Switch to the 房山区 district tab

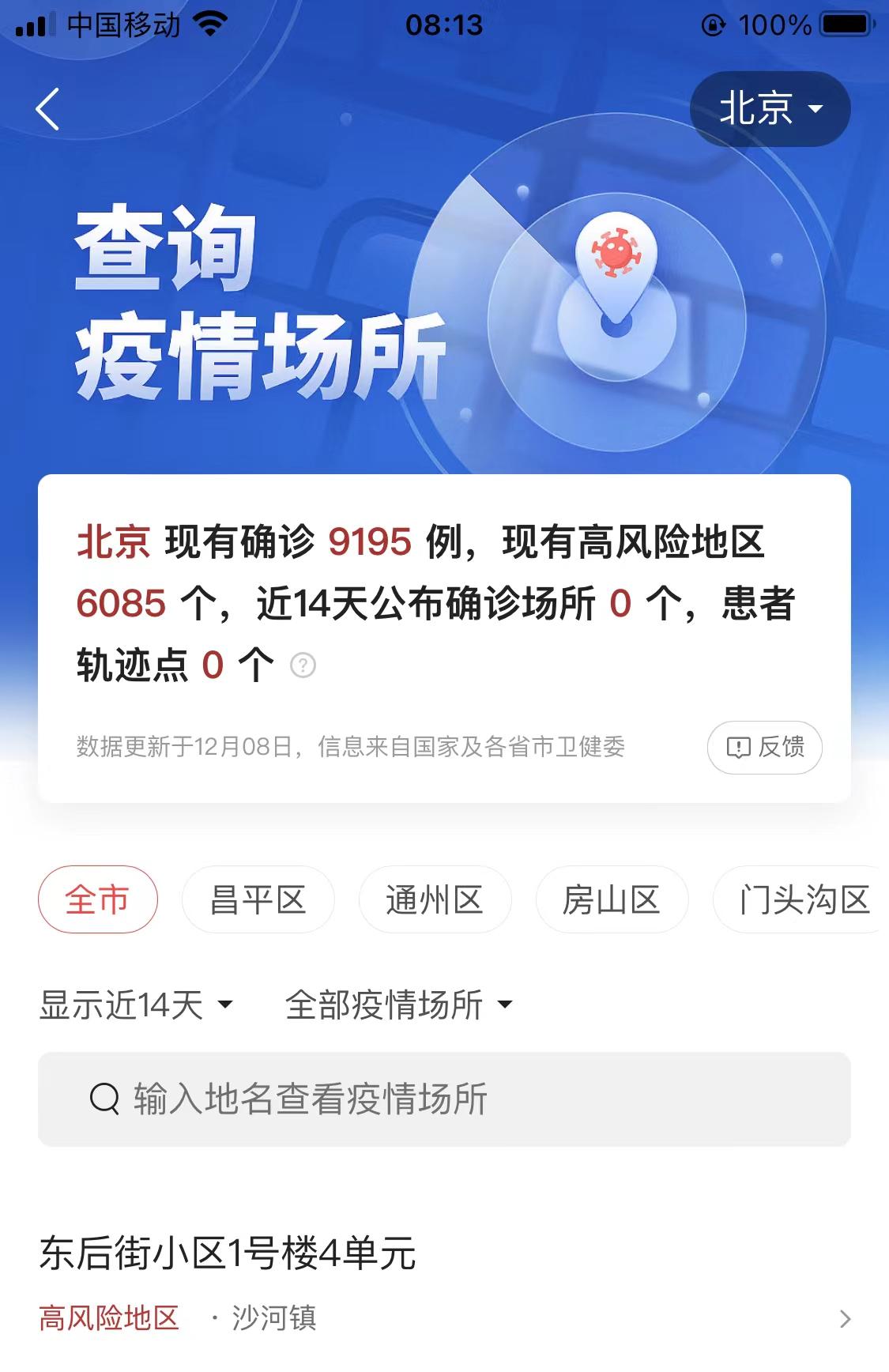coord(612,899)
